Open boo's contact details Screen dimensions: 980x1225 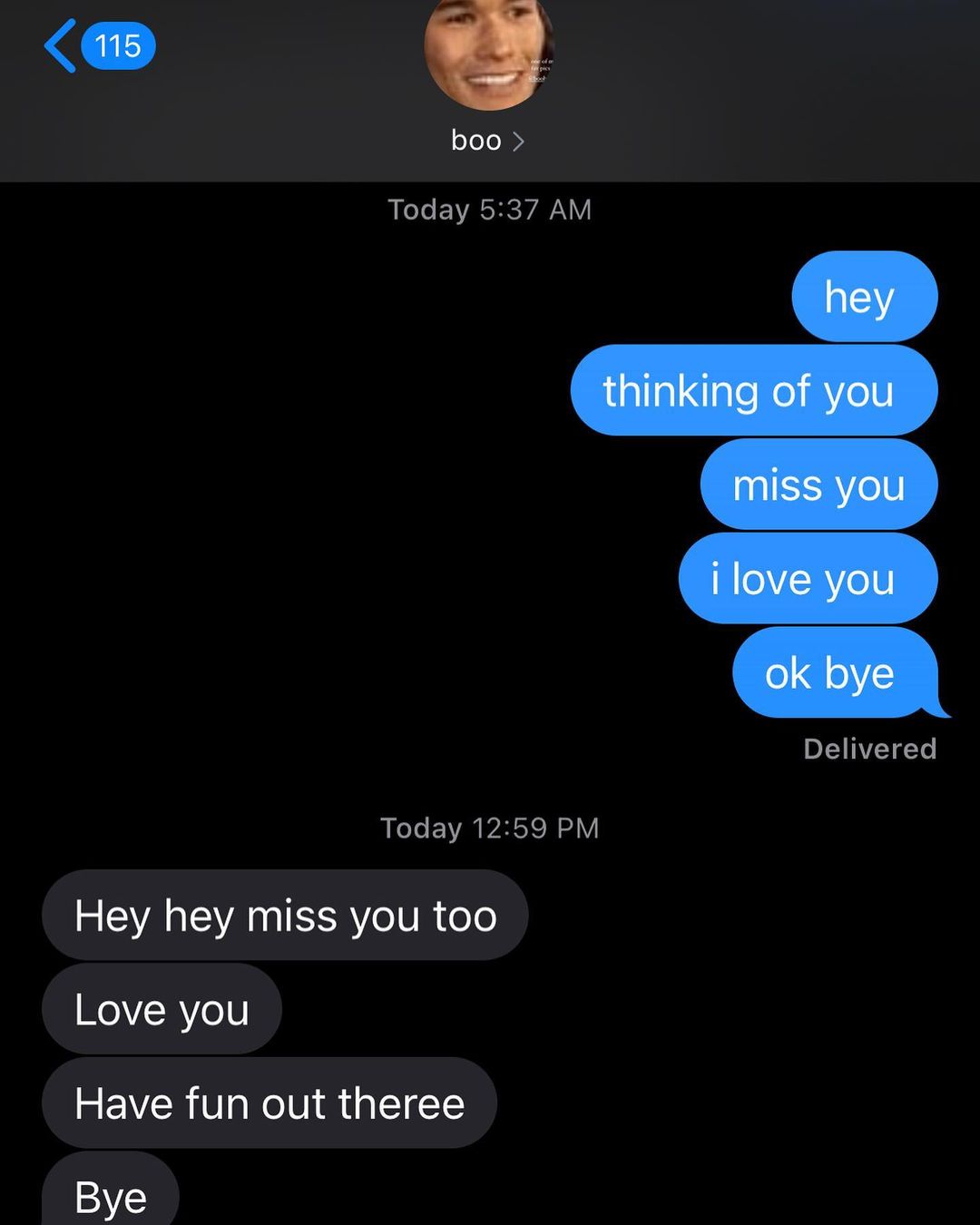point(488,140)
